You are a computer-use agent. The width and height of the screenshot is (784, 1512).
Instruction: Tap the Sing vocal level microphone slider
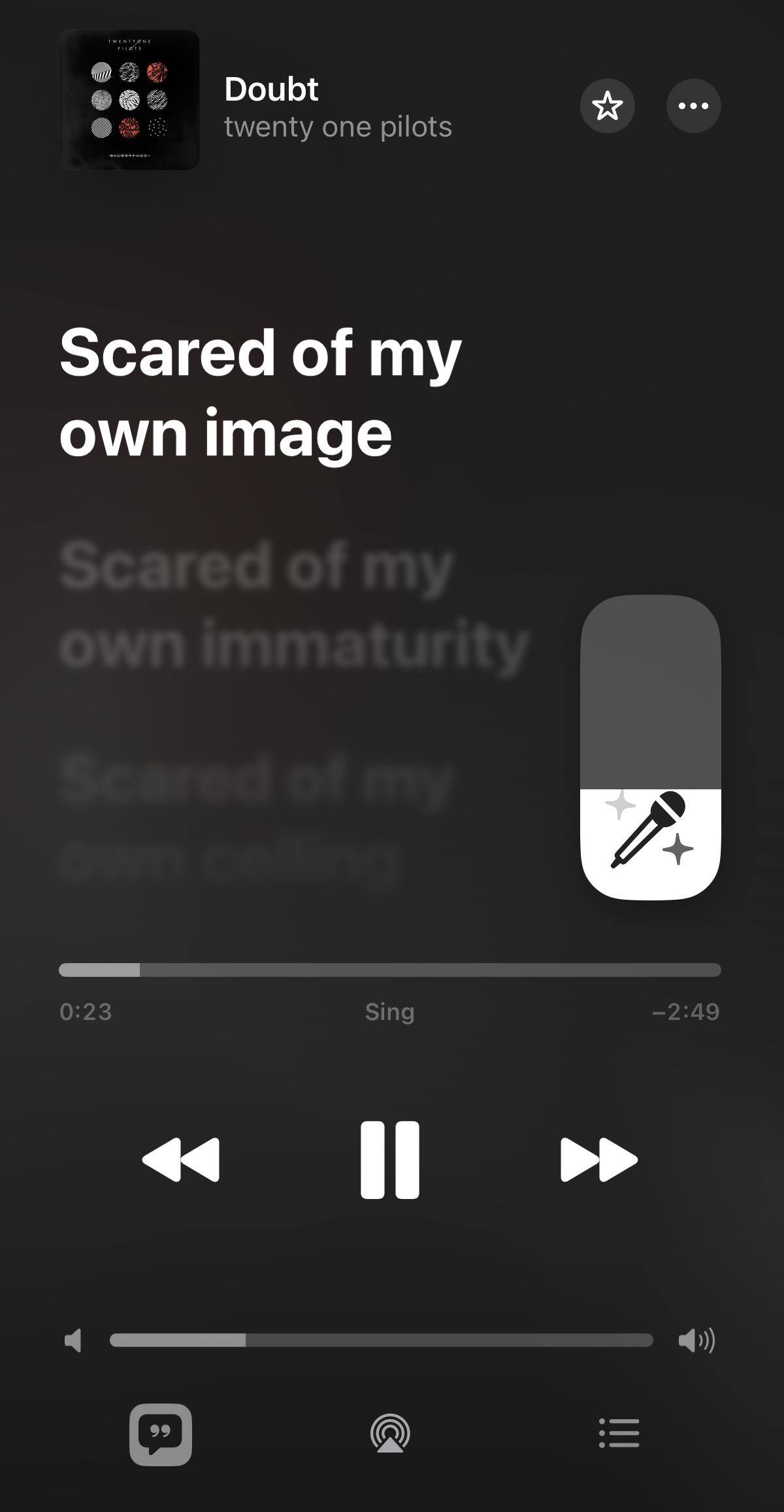tap(650, 748)
